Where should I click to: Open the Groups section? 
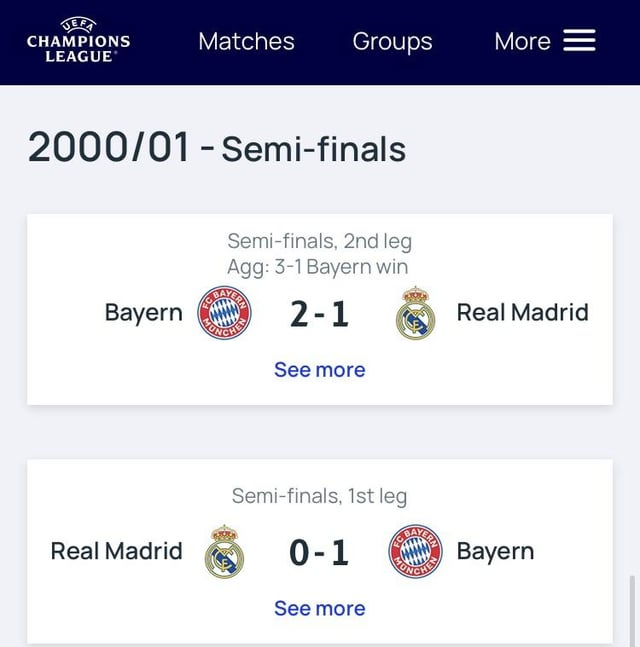(392, 41)
